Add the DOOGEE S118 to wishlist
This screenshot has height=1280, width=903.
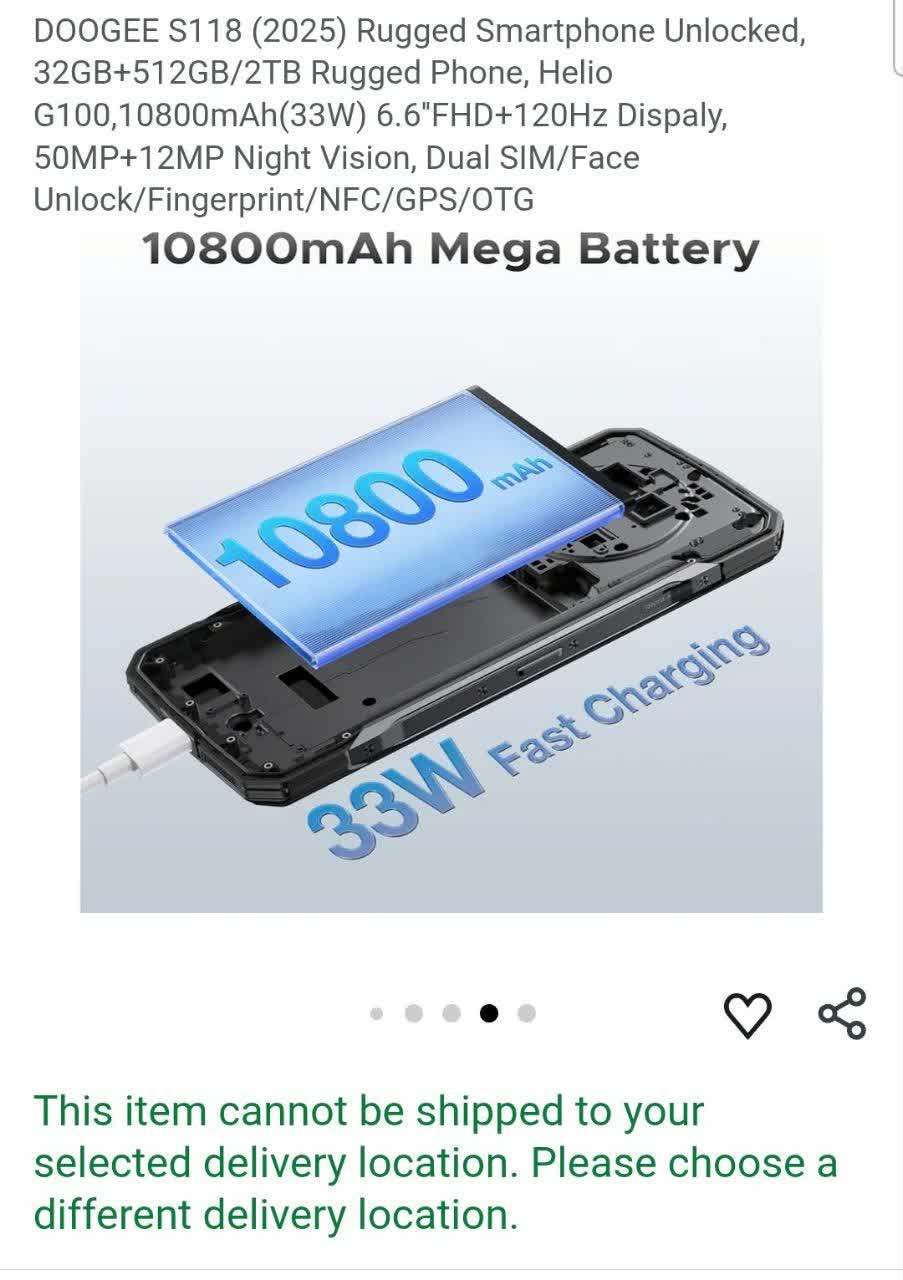point(747,1015)
